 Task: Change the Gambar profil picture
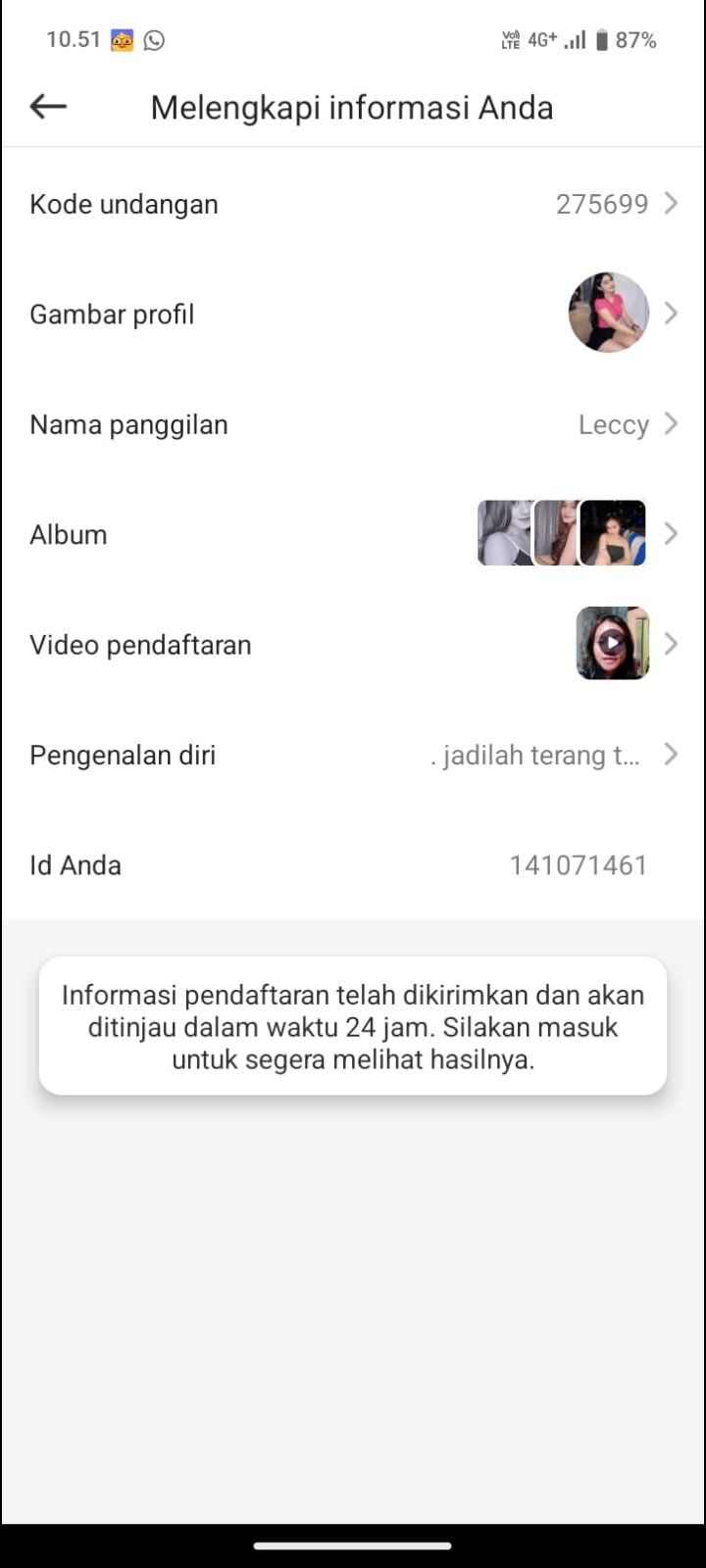point(608,314)
